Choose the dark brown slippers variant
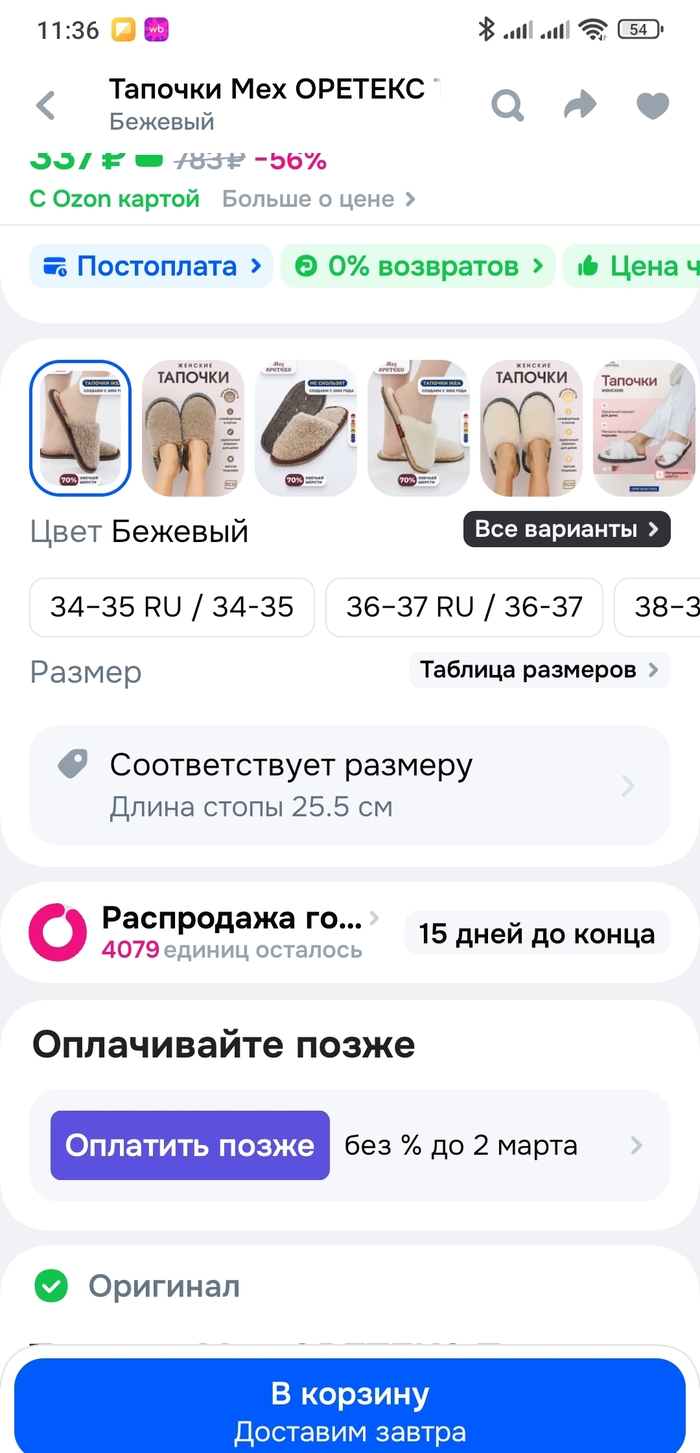The height and width of the screenshot is (1453, 700). tap(306, 428)
